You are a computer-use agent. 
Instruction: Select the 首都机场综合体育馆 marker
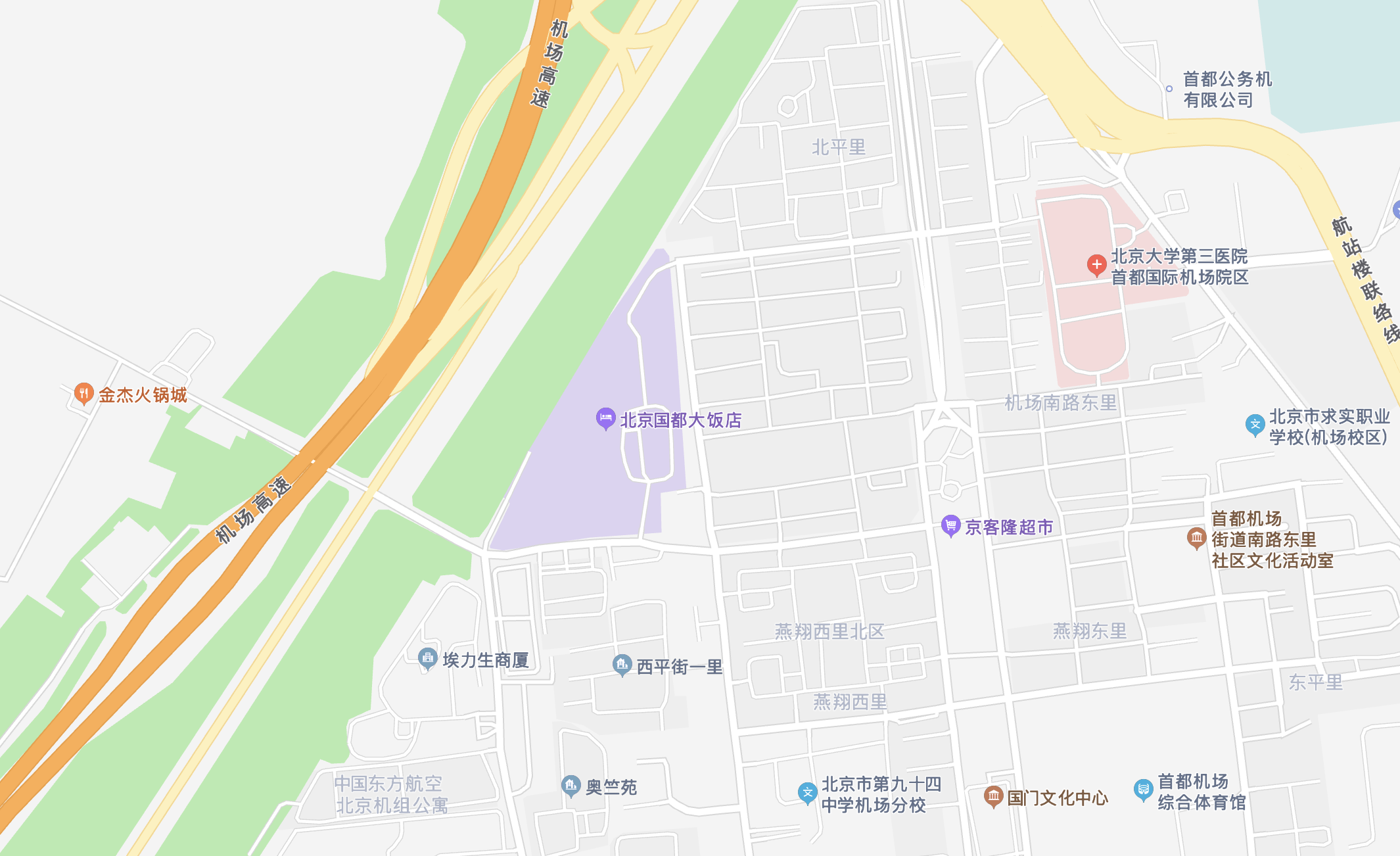tap(1144, 790)
